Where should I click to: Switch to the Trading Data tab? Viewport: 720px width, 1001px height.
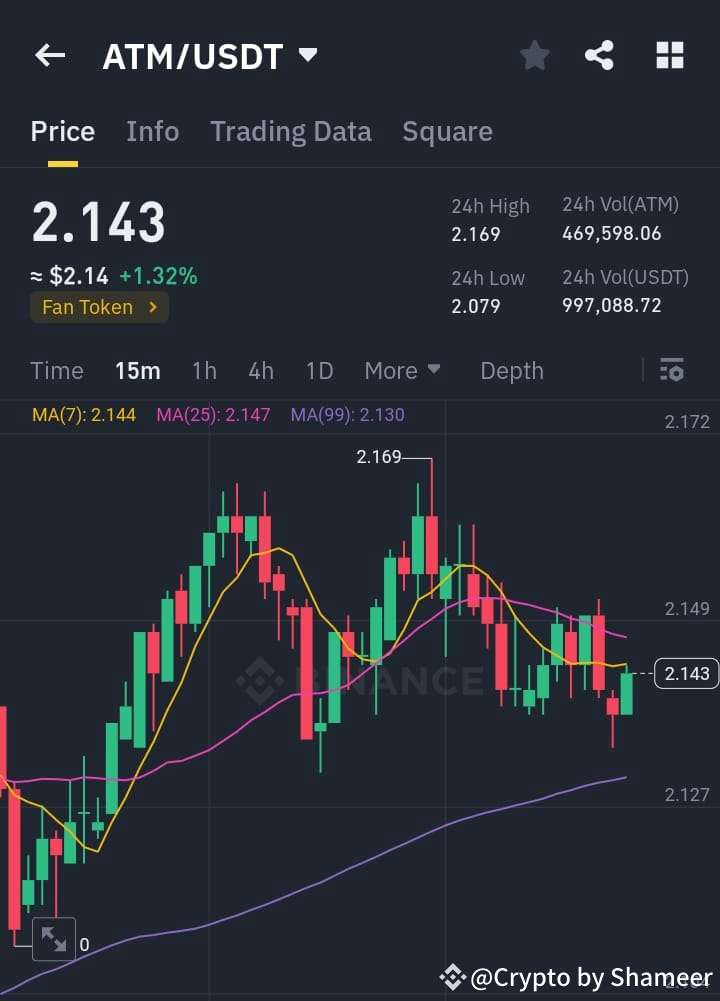291,131
